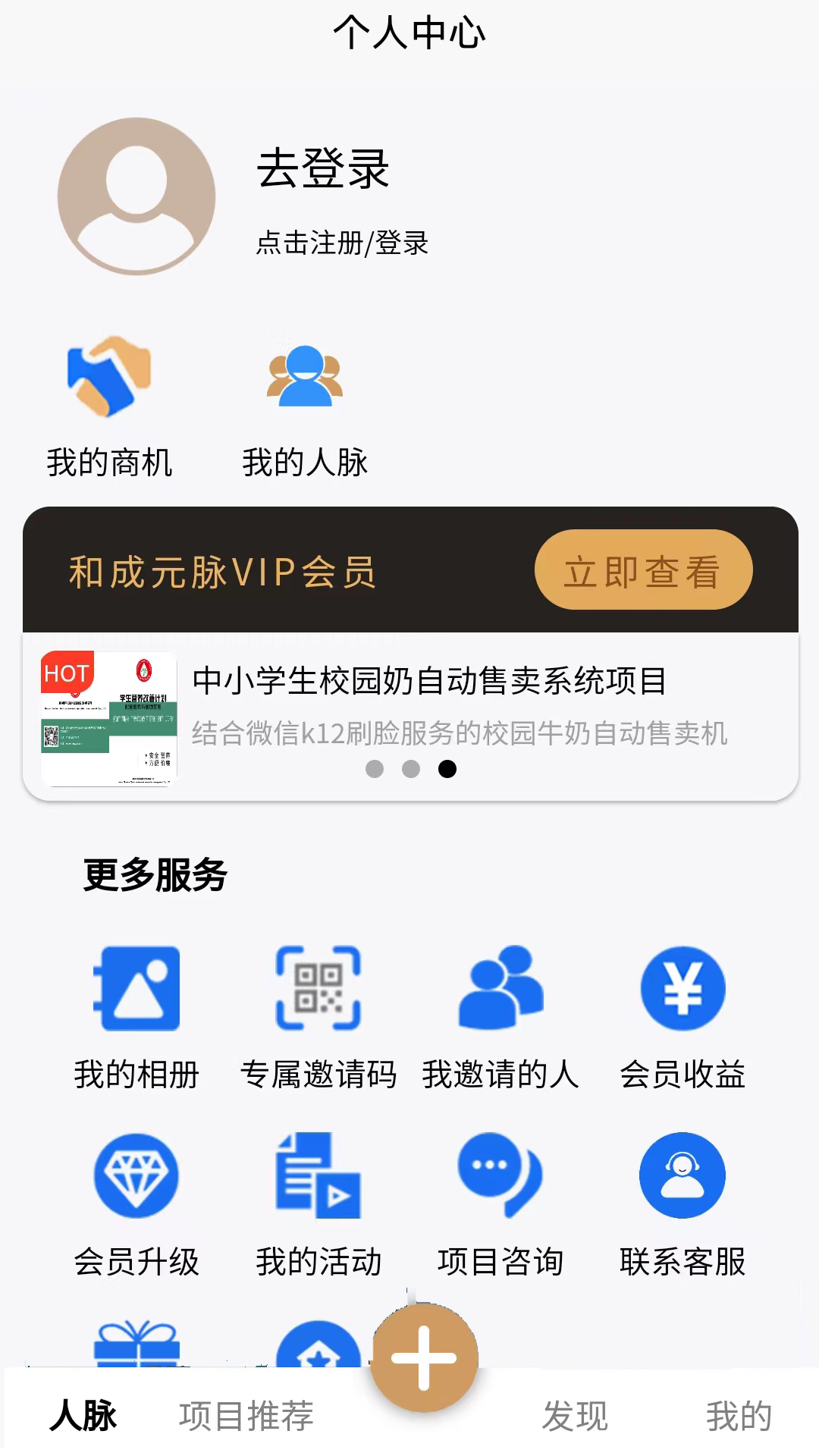
Task: Open 我的活动
Action: coord(318,1203)
